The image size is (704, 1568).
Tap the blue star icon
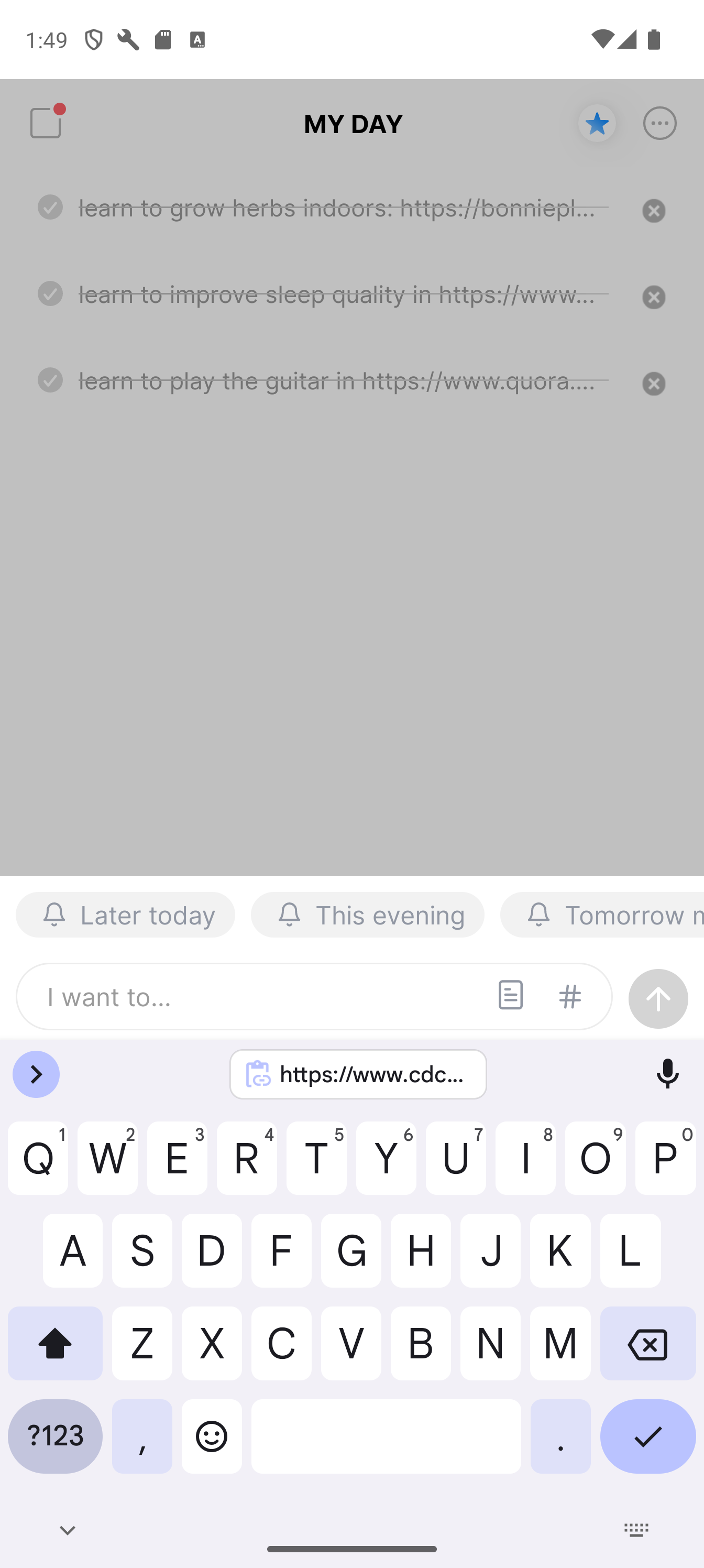[x=597, y=124]
